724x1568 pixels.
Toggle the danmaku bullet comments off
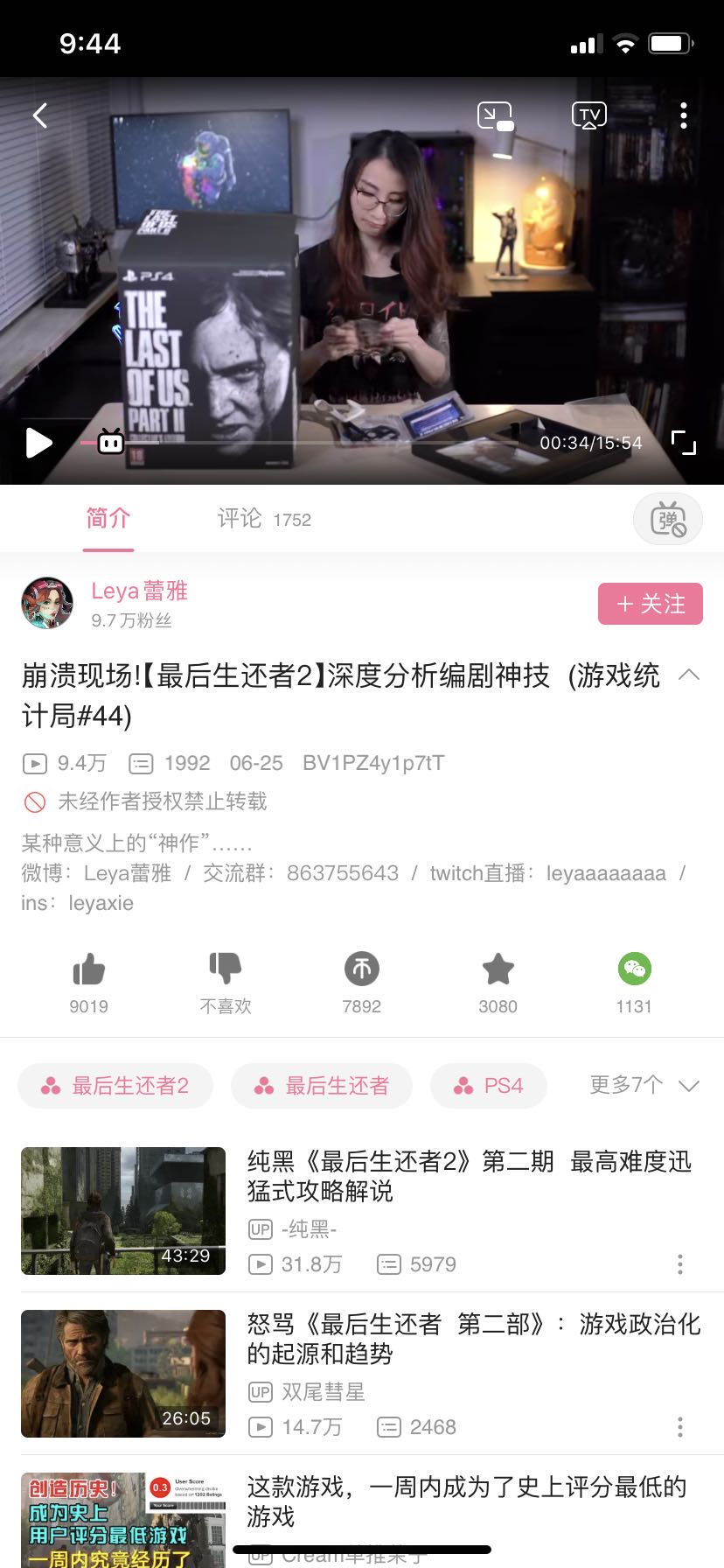point(668,520)
